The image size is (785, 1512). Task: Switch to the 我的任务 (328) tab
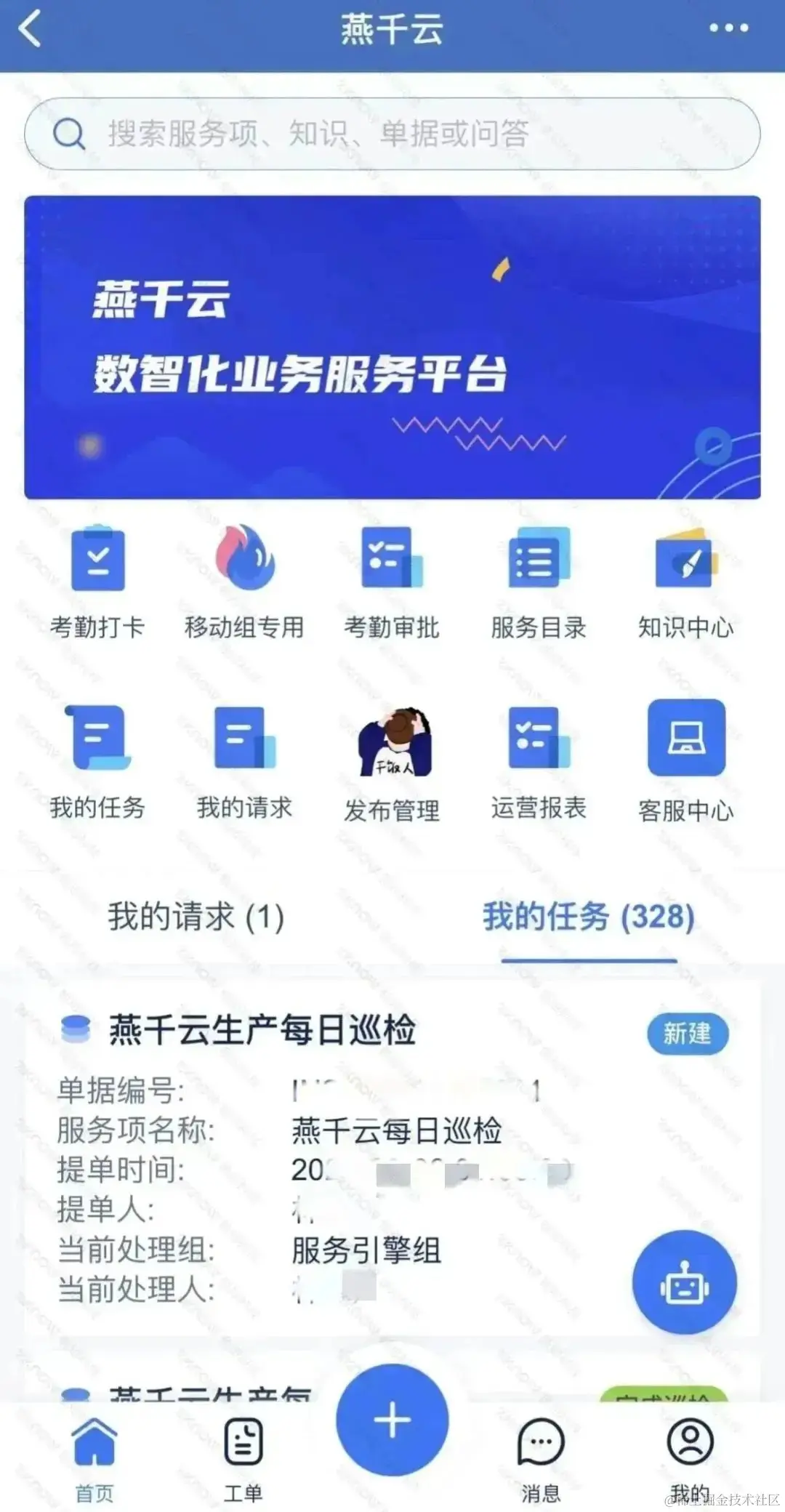pyautogui.click(x=590, y=917)
